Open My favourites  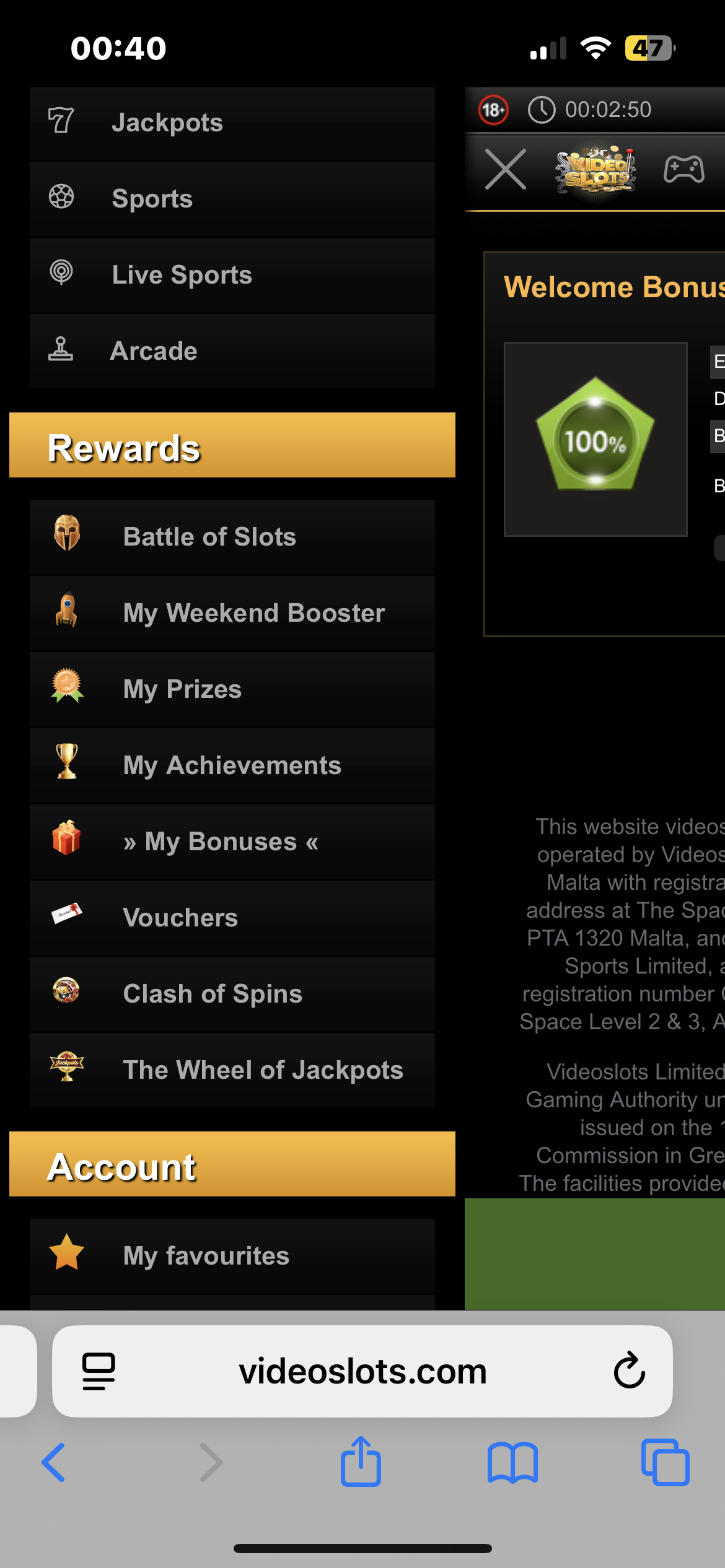click(232, 1256)
